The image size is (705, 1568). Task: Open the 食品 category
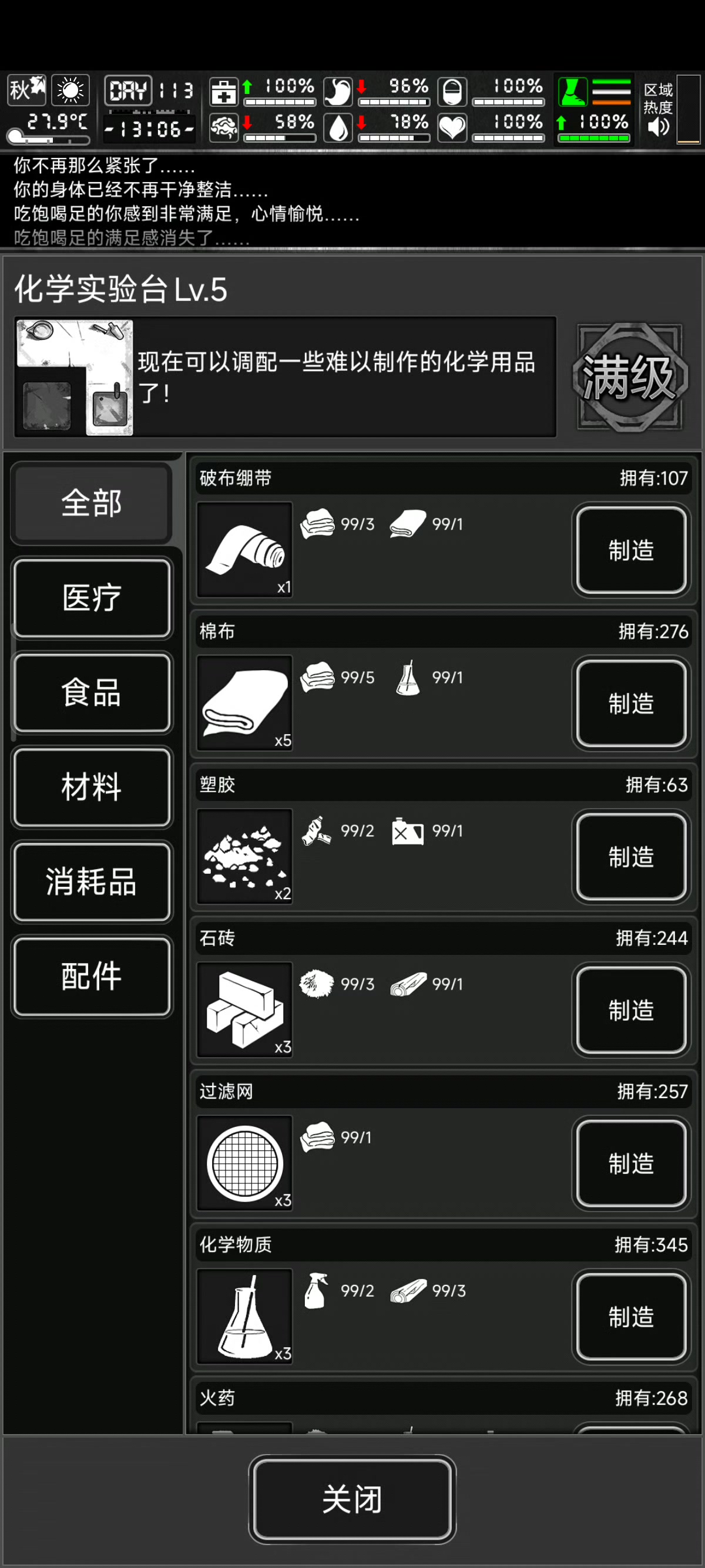tap(91, 693)
